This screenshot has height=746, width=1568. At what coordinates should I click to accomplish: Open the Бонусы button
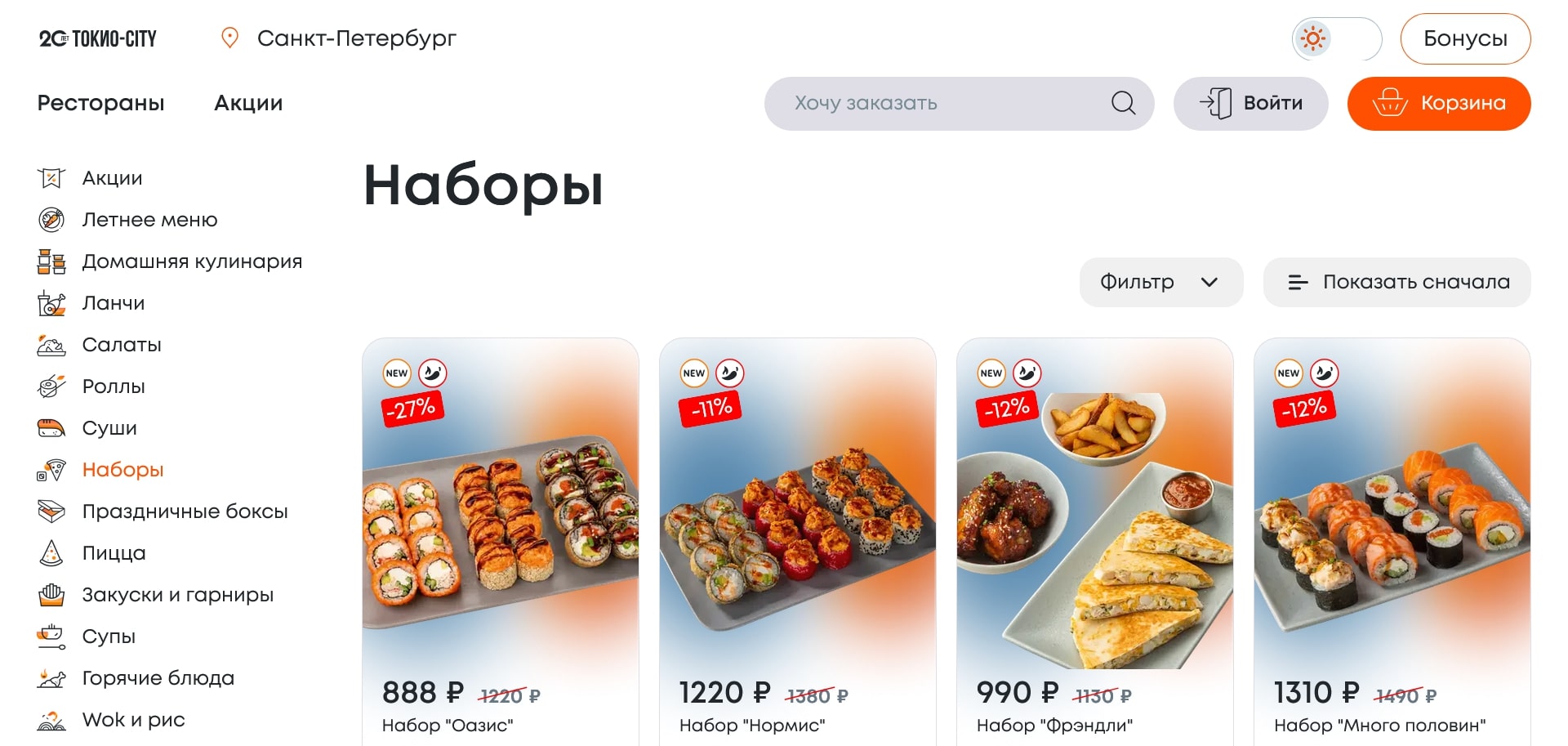point(1464,38)
